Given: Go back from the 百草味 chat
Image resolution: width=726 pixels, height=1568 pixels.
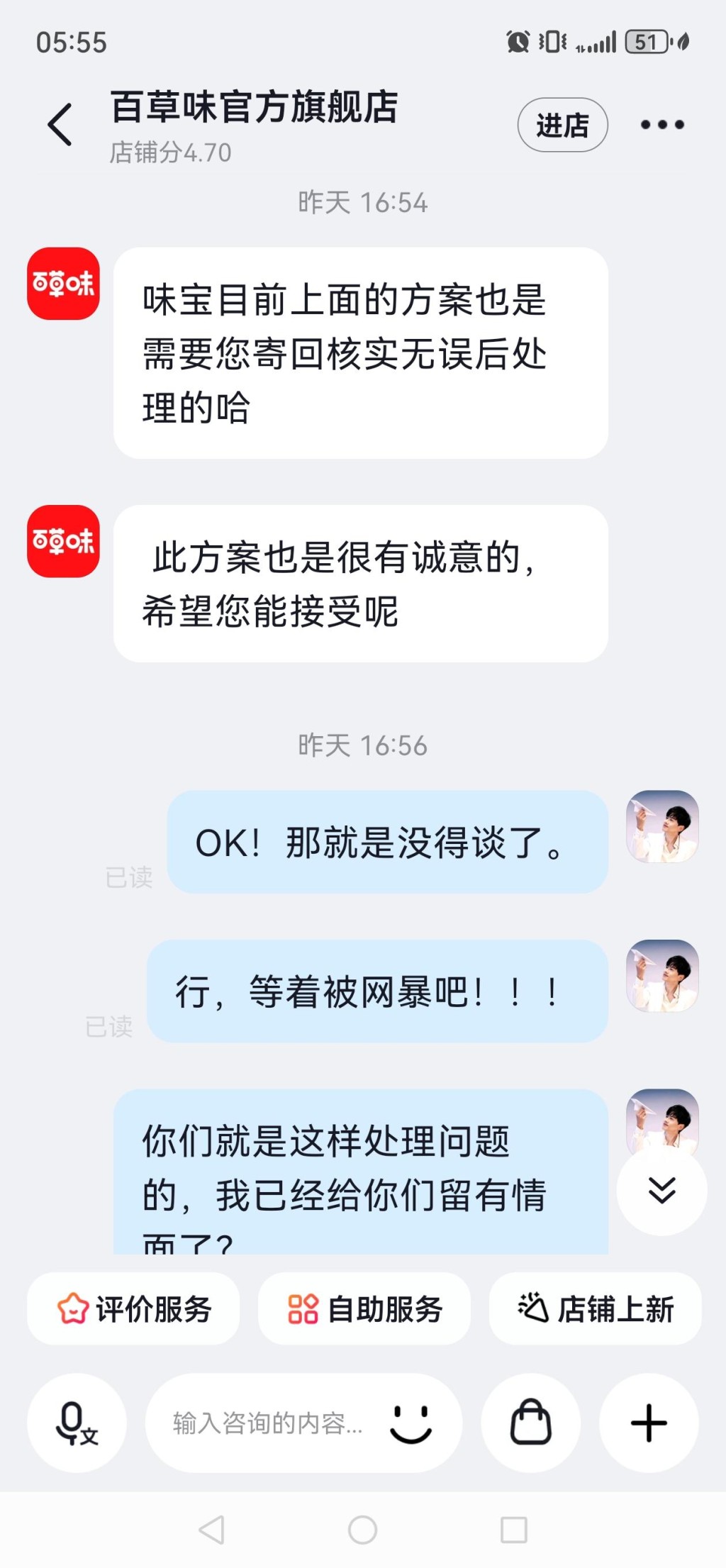Looking at the screenshot, I should 60,125.
